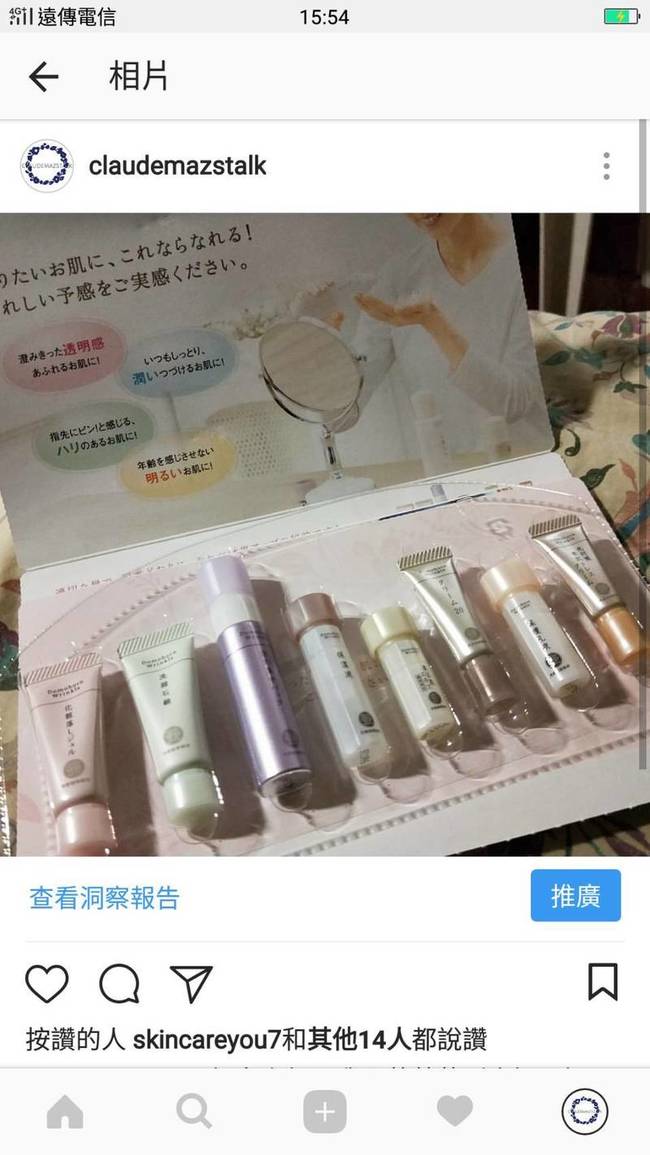This screenshot has height=1155, width=650.
Task: Create a new post with plus tab
Action: coord(324,1112)
